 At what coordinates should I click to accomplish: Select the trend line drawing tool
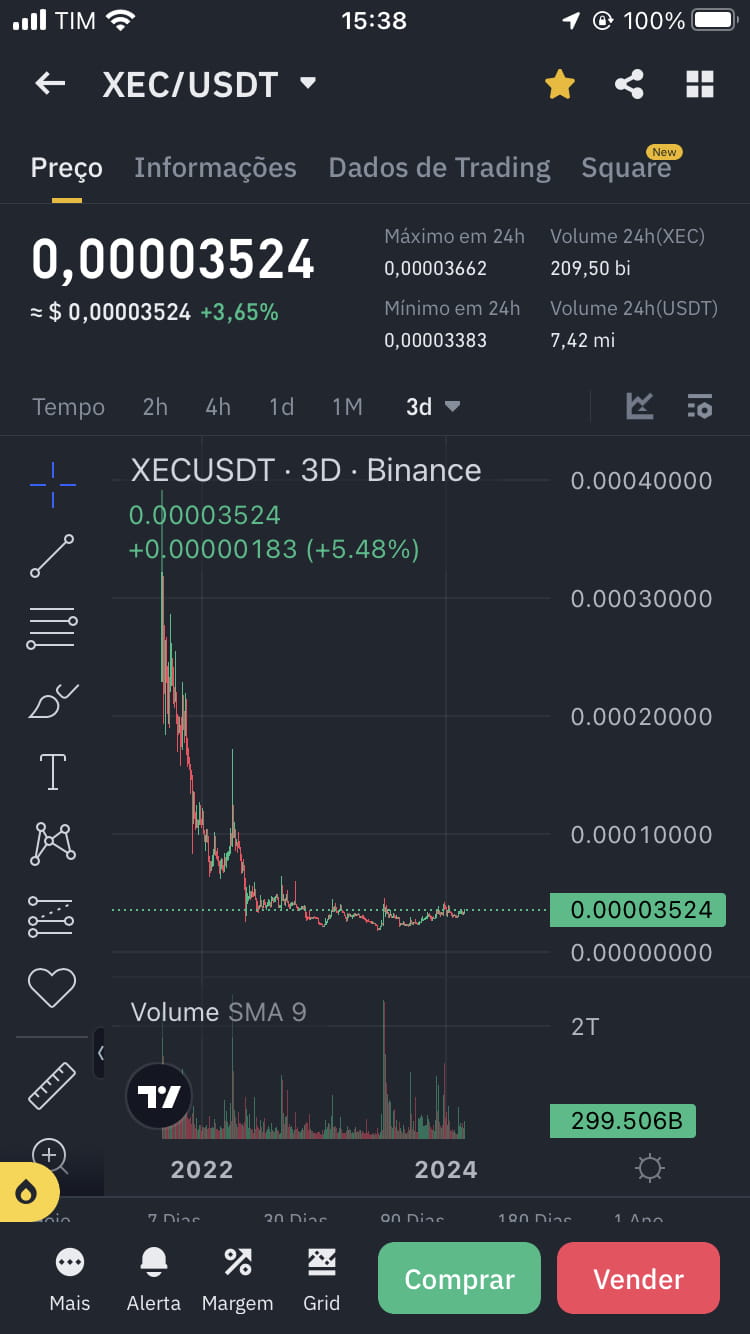pos(50,556)
